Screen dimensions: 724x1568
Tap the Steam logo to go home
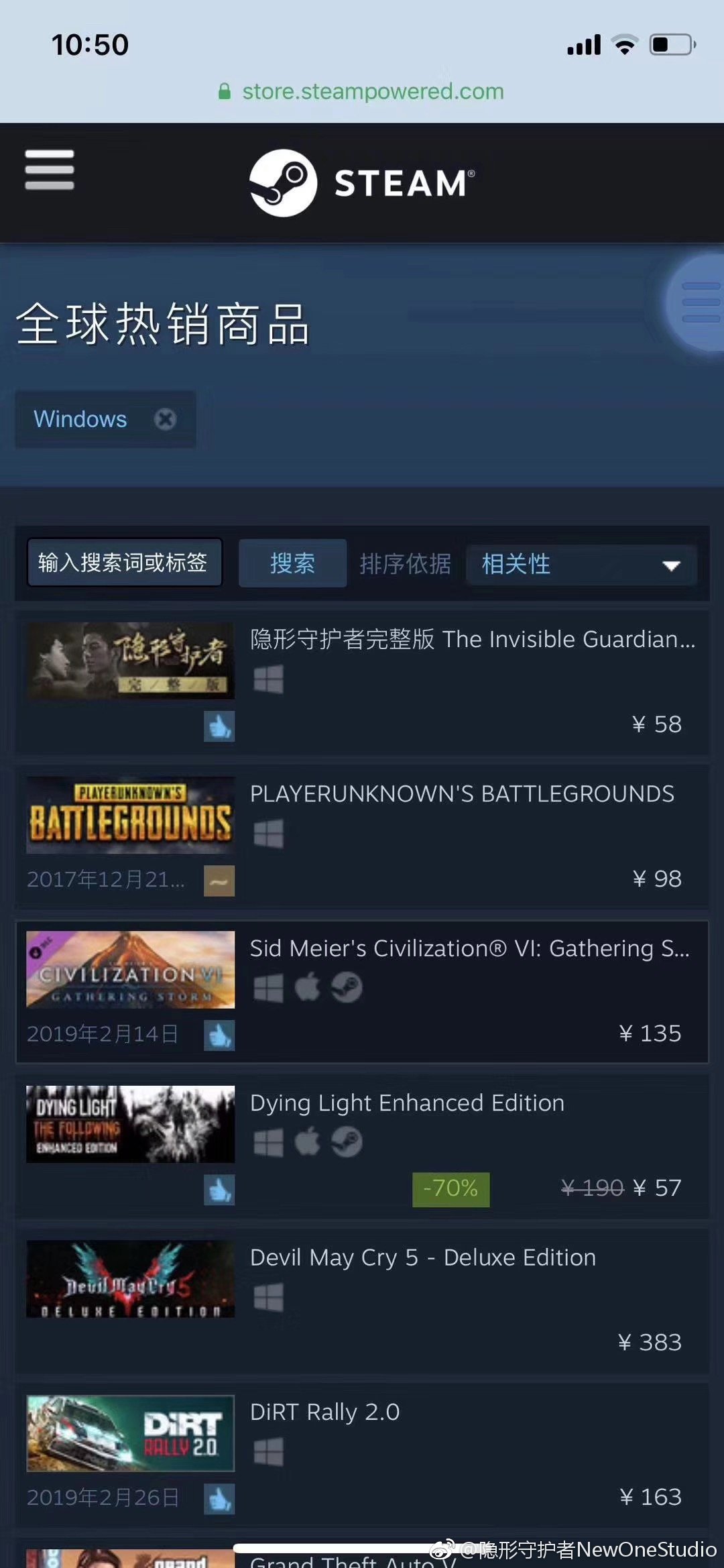click(362, 182)
